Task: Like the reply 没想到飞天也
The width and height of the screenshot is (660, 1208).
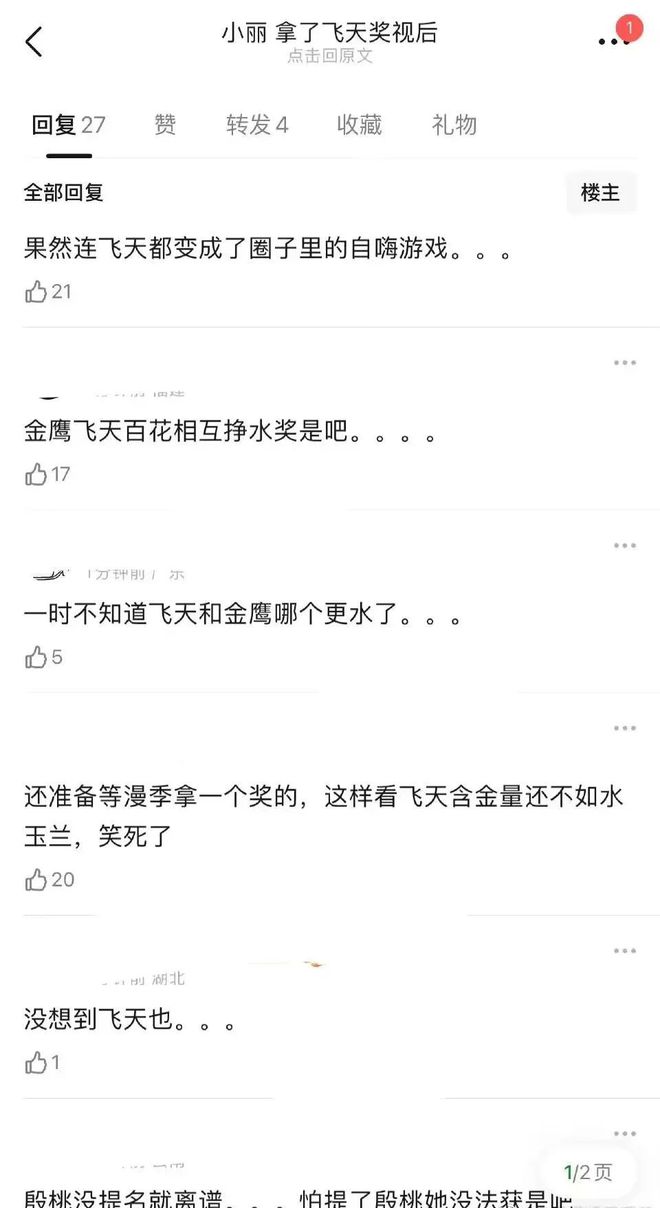Action: pos(43,1063)
